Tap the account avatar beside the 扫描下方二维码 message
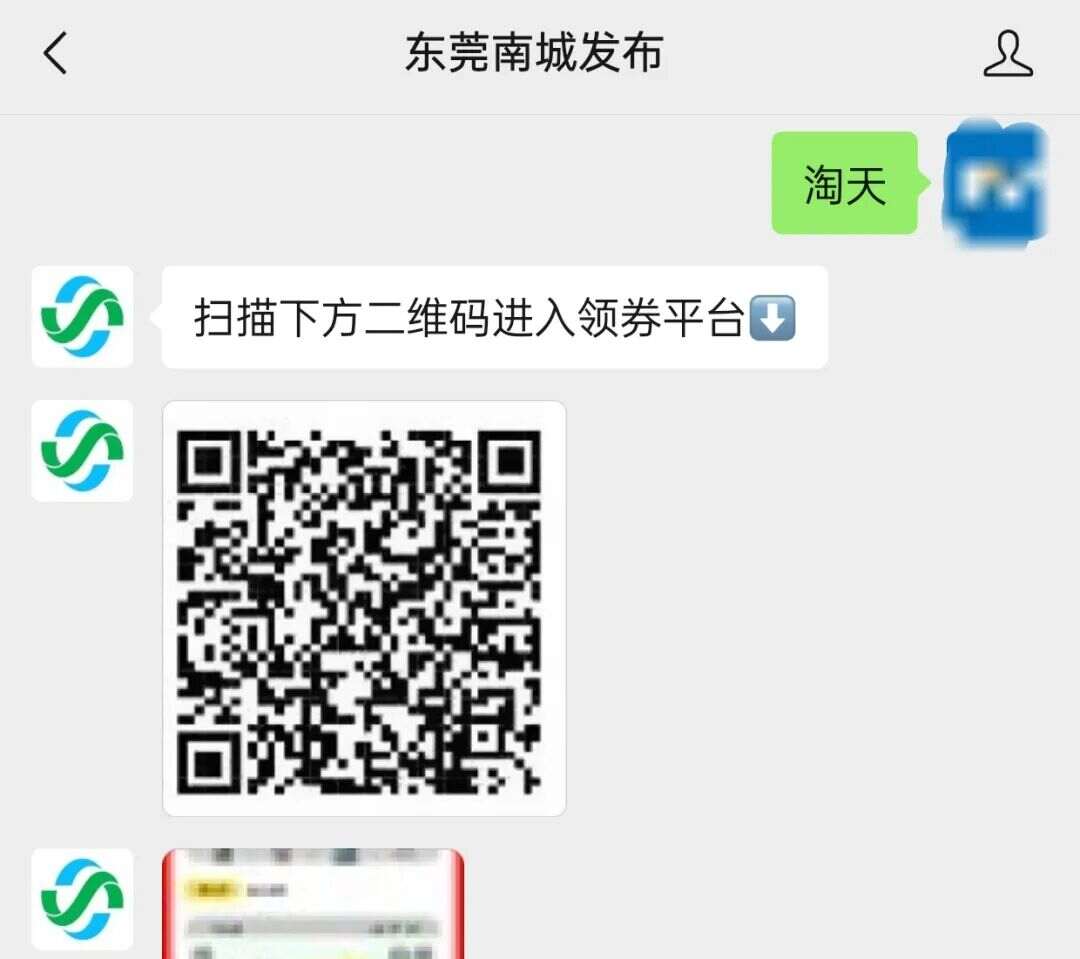1080x959 pixels. tap(82, 316)
